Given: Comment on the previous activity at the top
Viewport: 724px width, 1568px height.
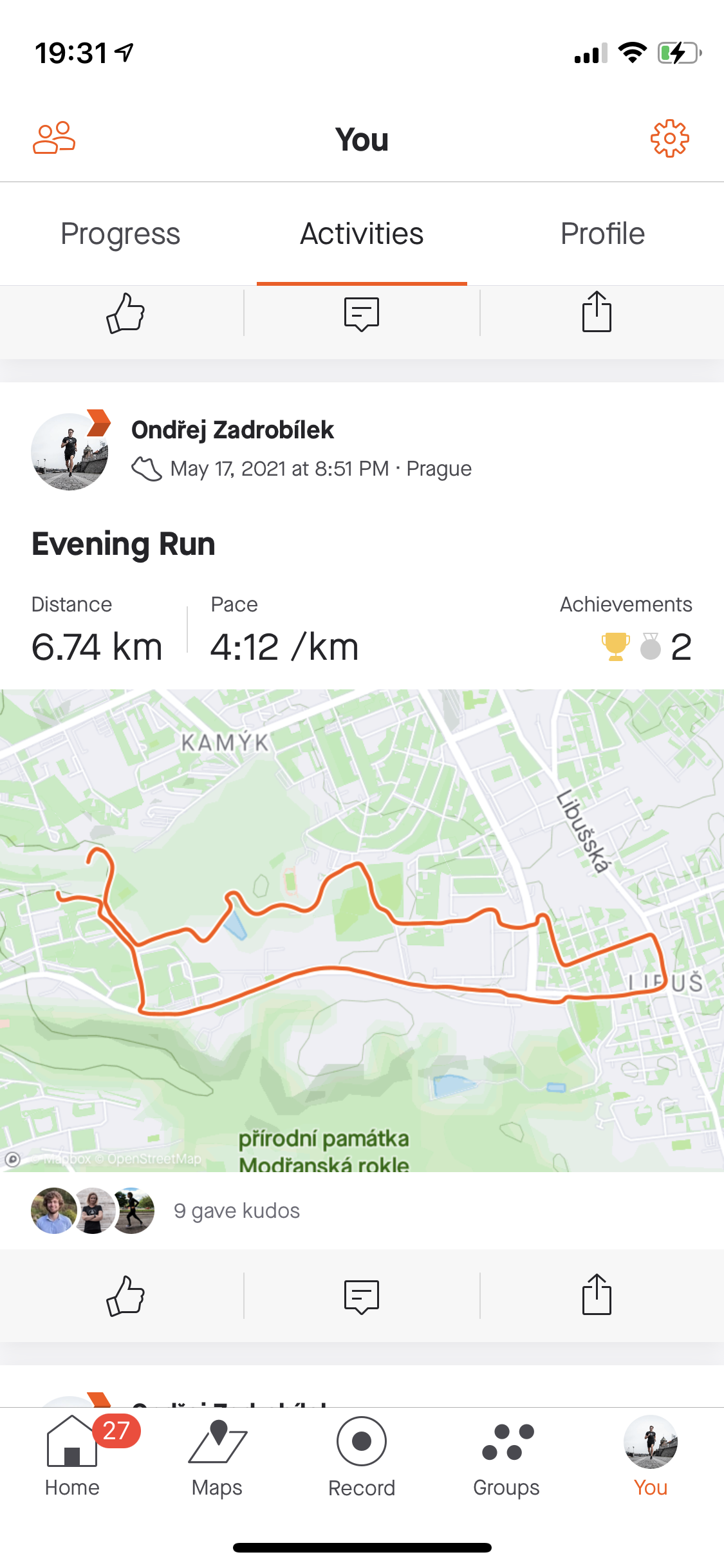Looking at the screenshot, I should tap(362, 314).
